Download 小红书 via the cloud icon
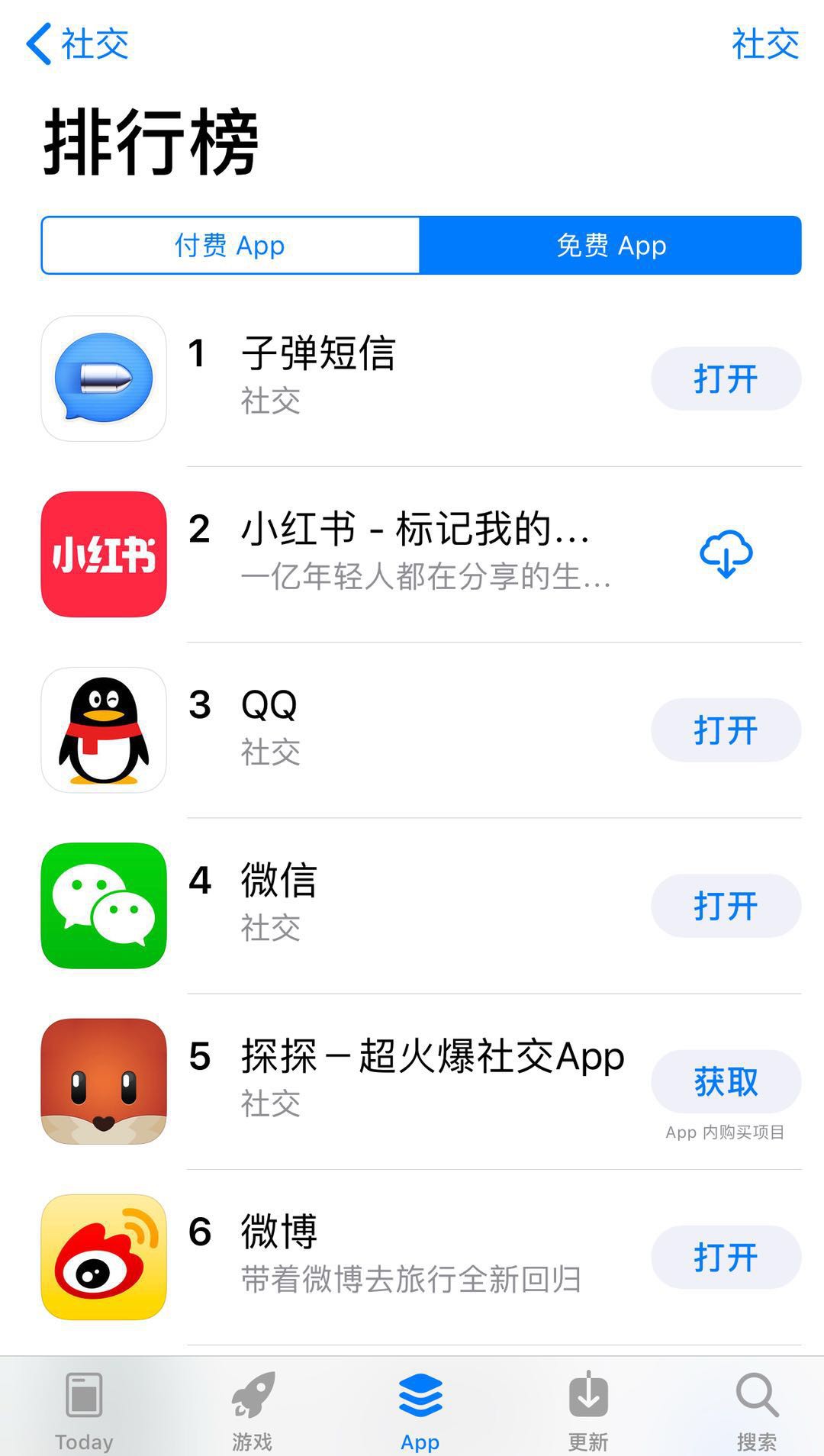The height and width of the screenshot is (1456, 824). point(726,554)
